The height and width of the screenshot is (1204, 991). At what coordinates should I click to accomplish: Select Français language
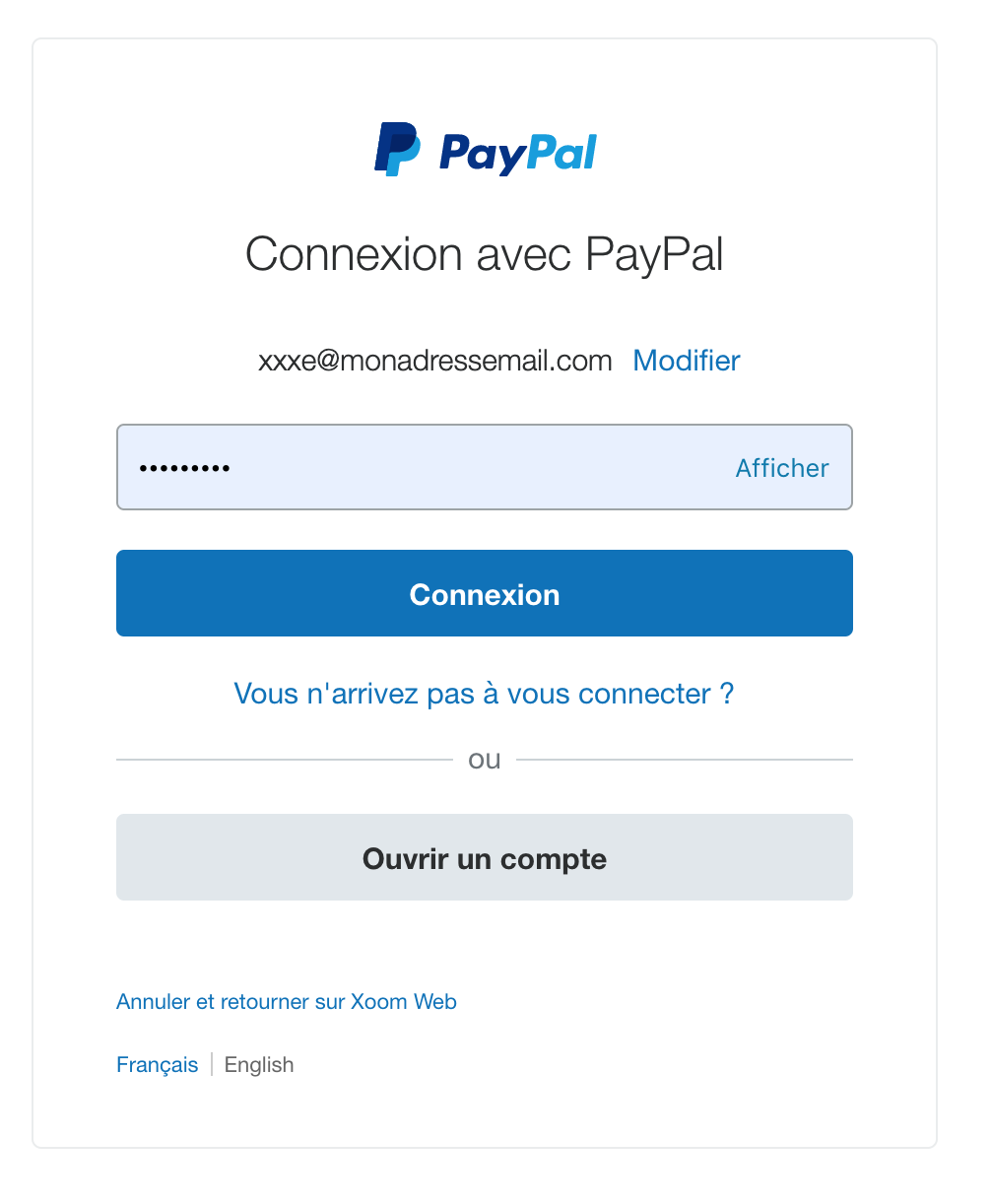157,1065
